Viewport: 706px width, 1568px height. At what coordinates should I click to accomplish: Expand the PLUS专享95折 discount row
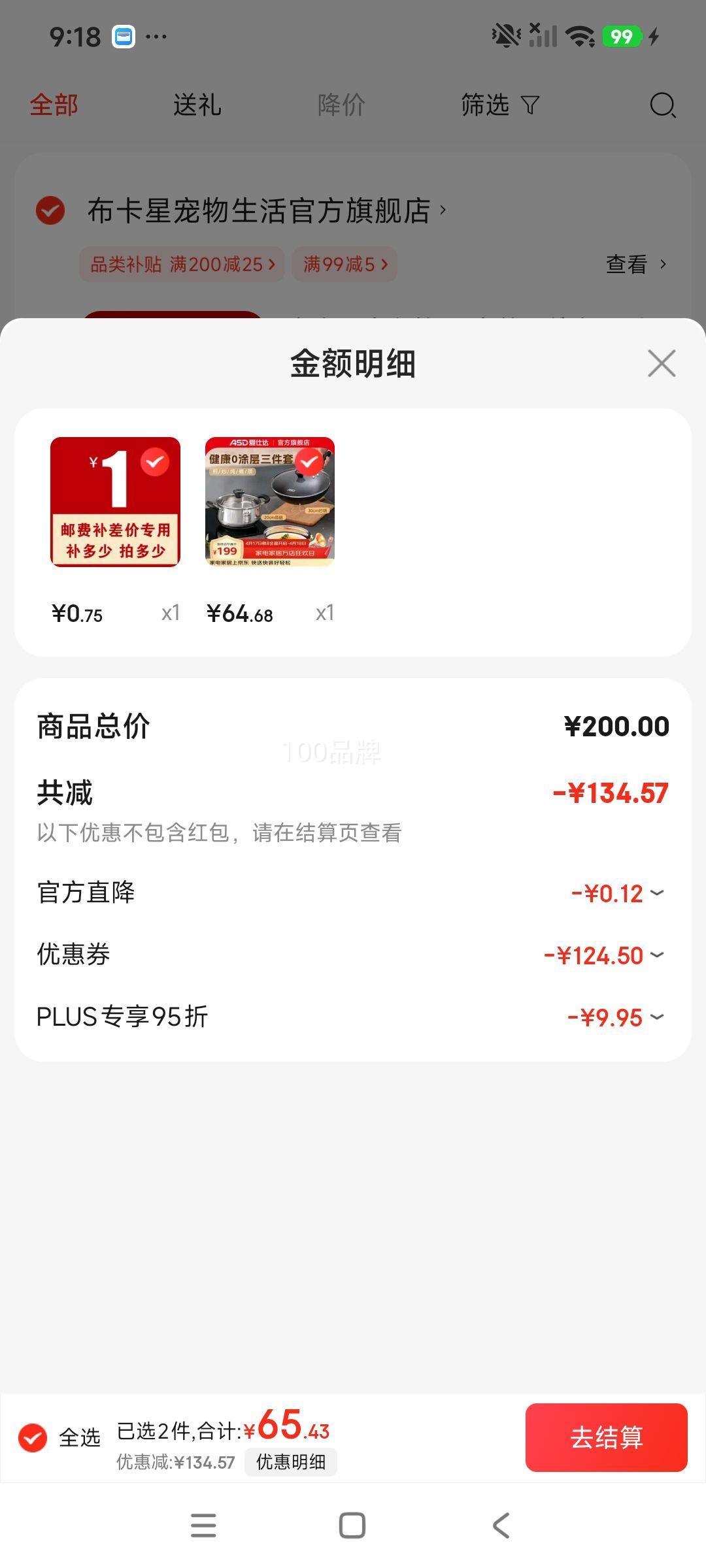(353, 1017)
